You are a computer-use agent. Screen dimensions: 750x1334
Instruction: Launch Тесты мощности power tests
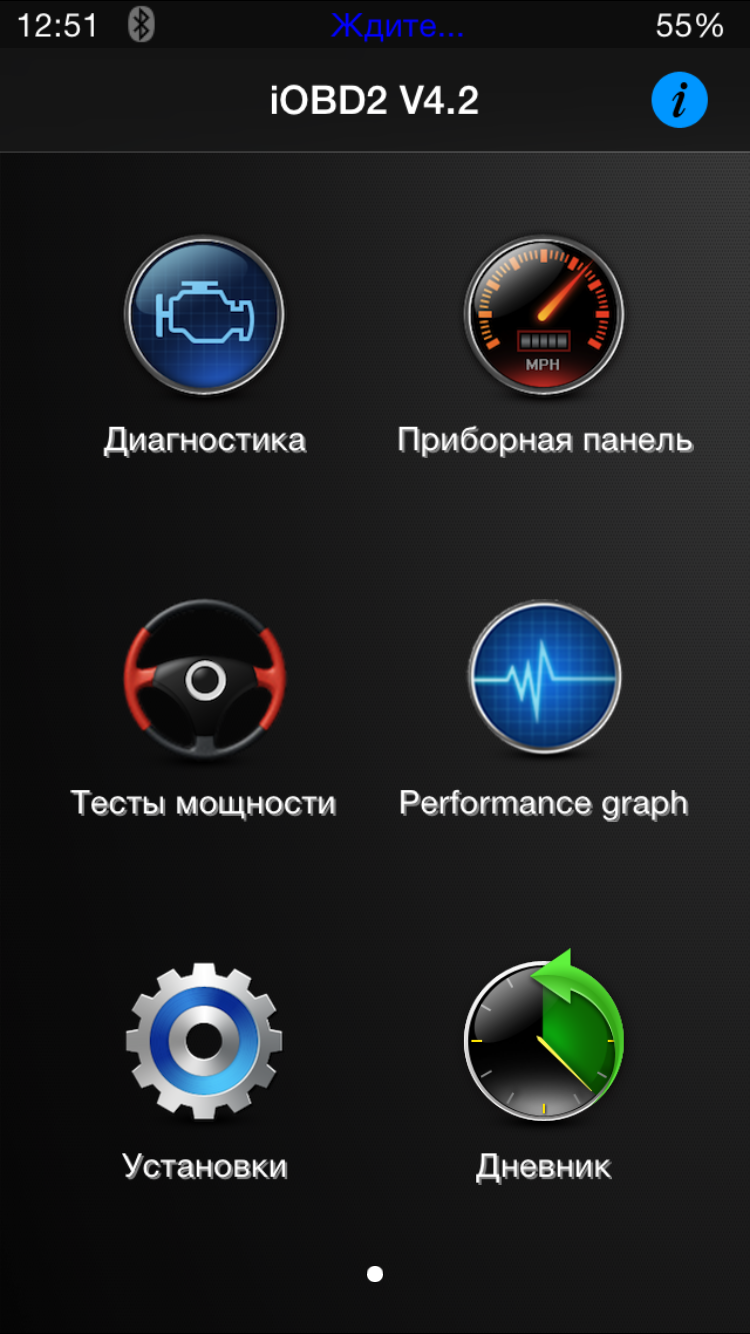[x=204, y=678]
